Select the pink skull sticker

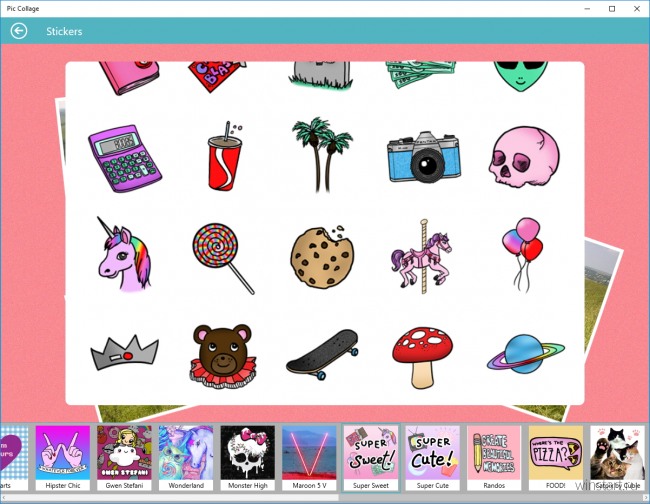coord(522,158)
